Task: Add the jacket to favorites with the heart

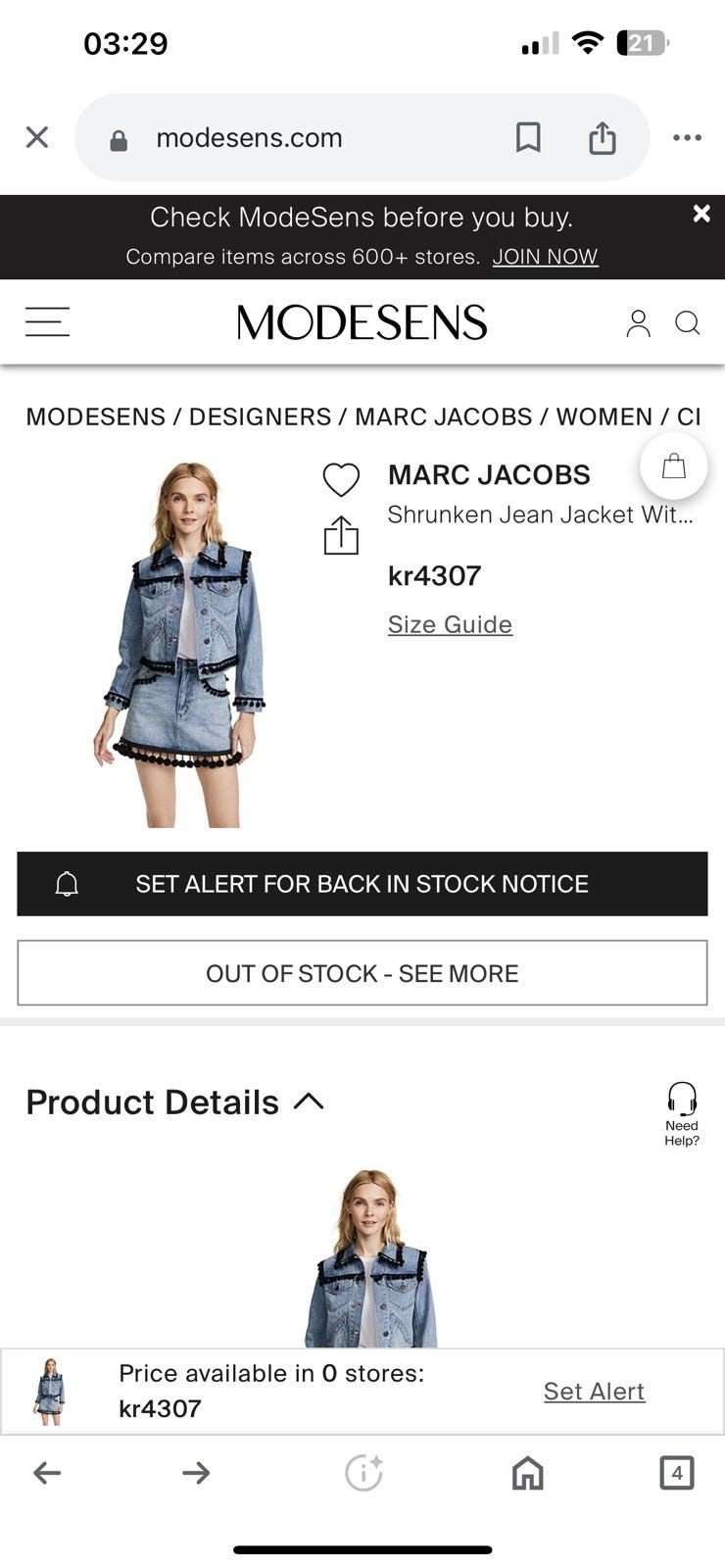Action: point(341,479)
